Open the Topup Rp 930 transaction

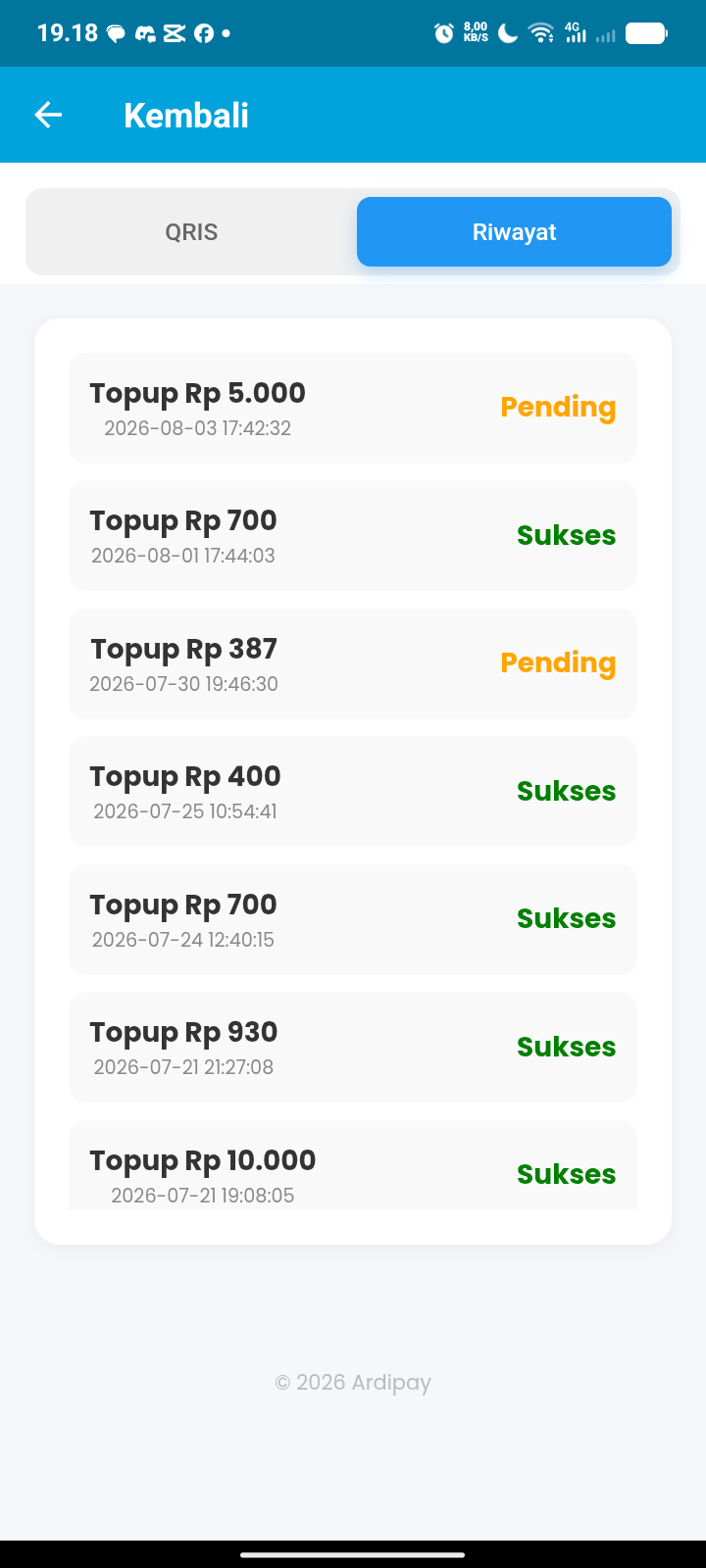pyautogui.click(x=353, y=1047)
